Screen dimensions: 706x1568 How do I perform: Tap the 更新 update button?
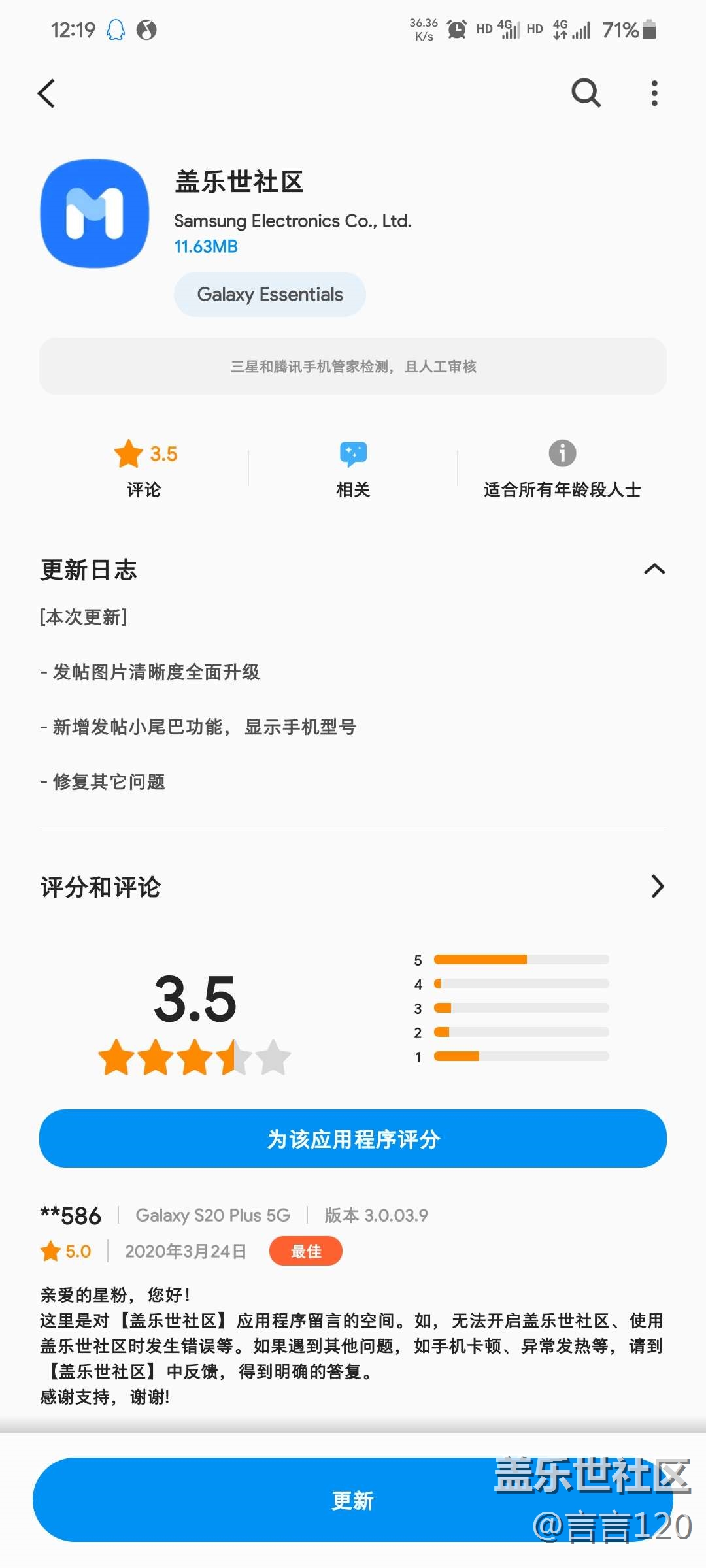353,1500
